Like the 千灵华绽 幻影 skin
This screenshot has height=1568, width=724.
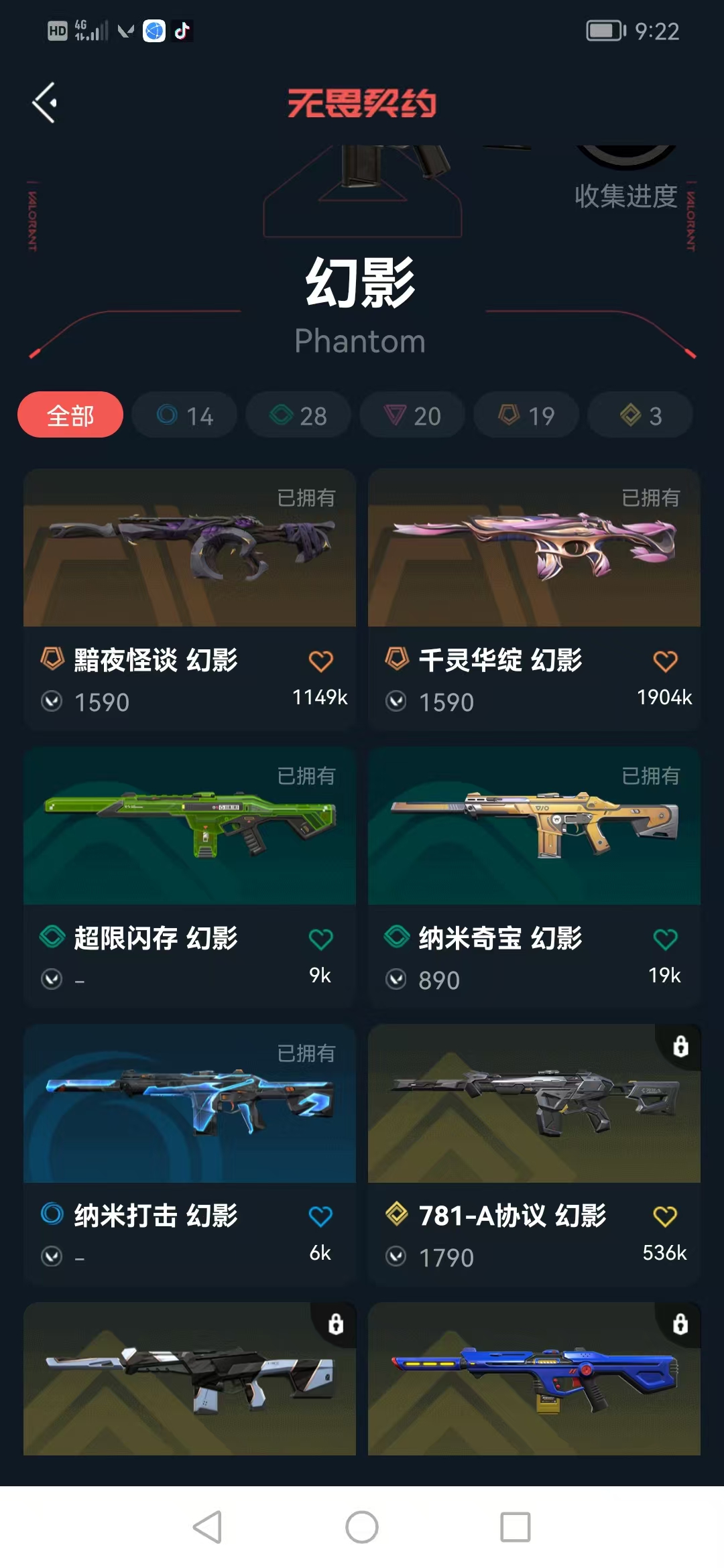[x=665, y=661]
